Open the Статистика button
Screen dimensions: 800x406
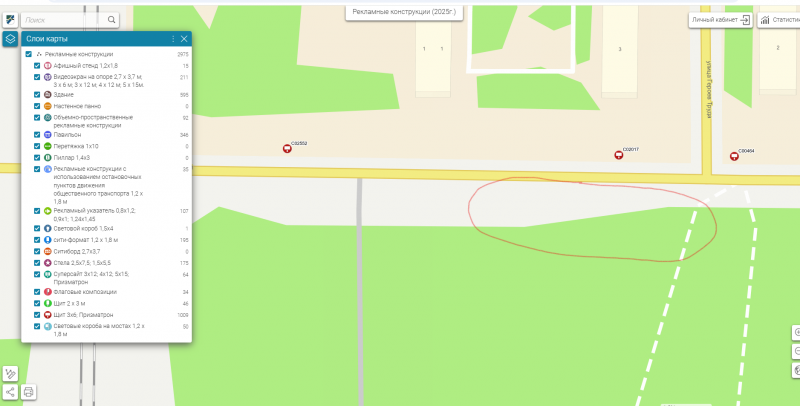click(778, 19)
